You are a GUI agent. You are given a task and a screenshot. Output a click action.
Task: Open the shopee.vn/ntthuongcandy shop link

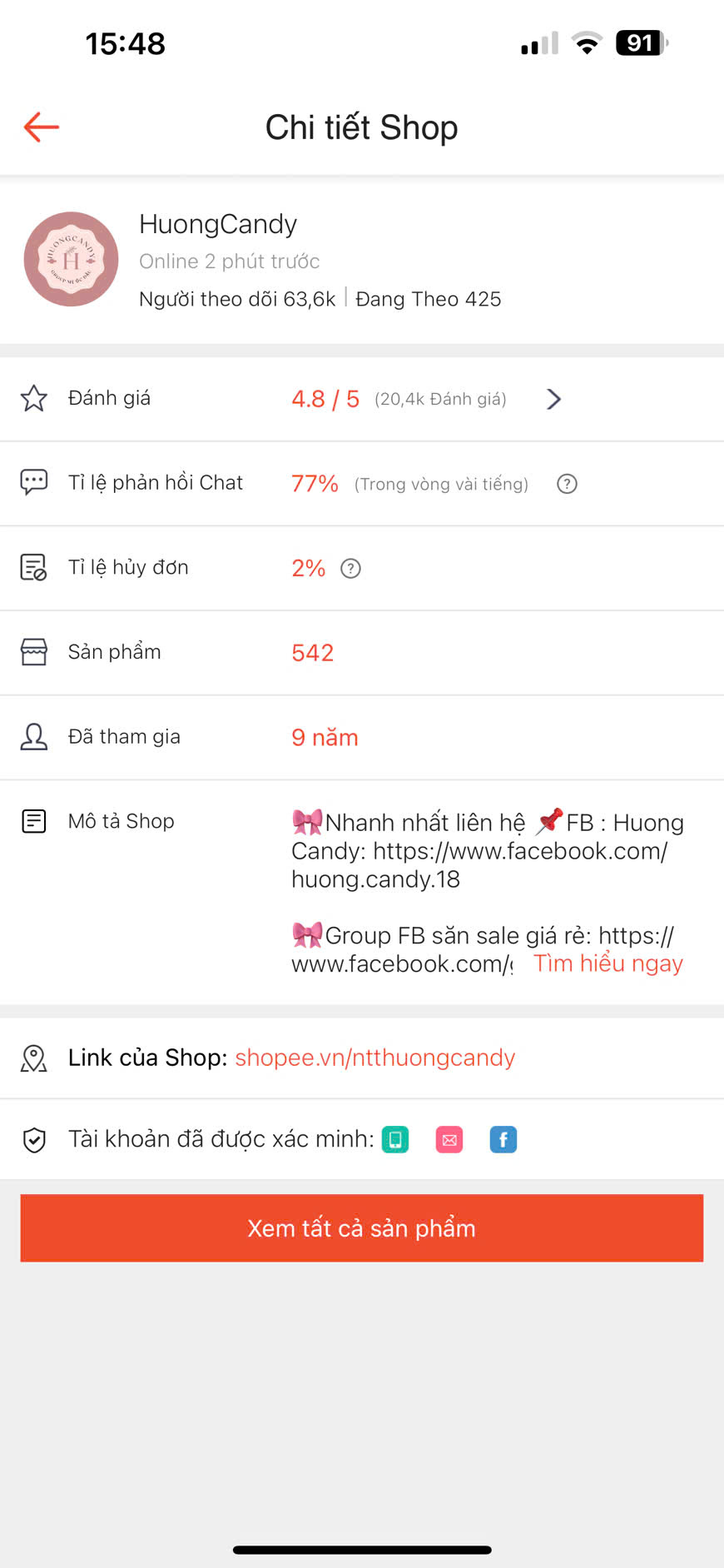pos(374,1058)
